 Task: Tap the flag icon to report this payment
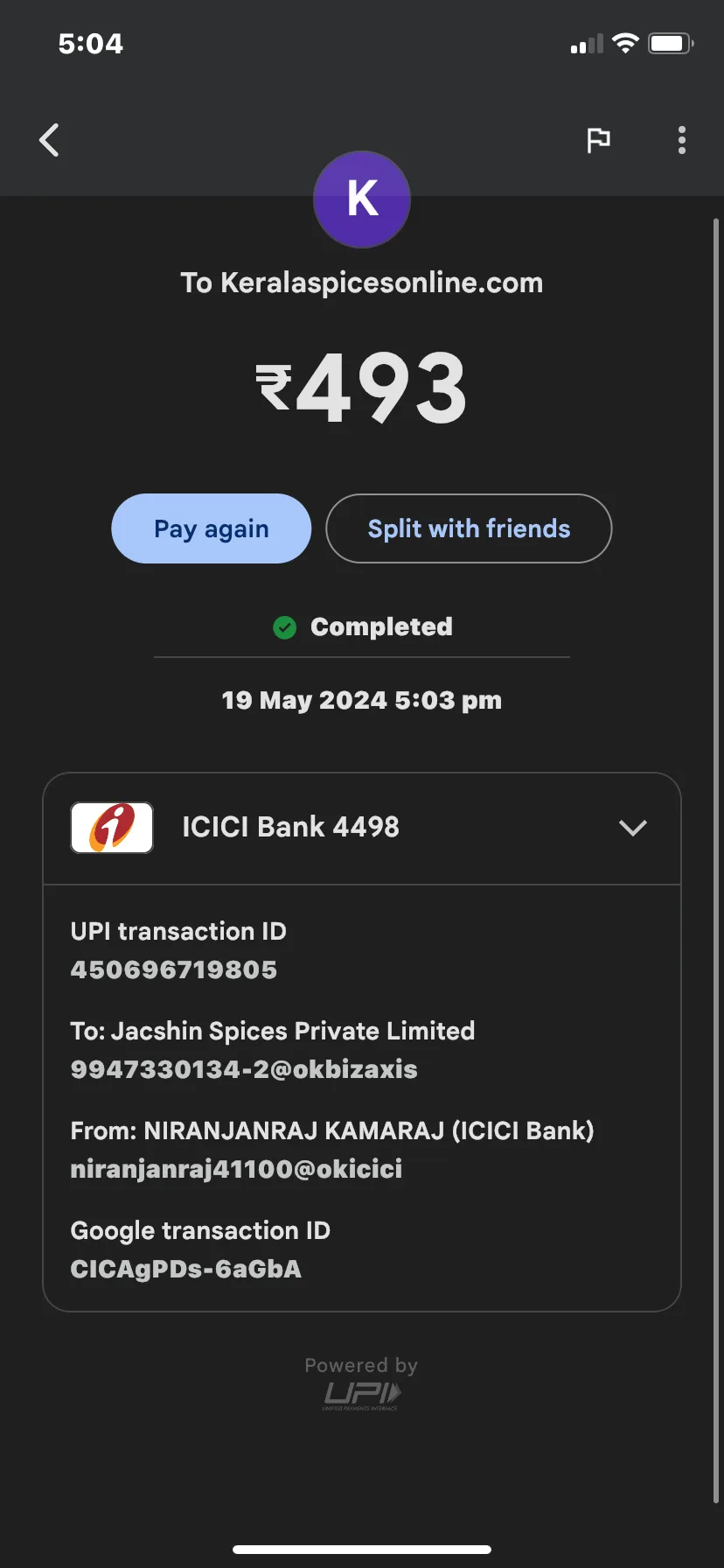tap(598, 140)
